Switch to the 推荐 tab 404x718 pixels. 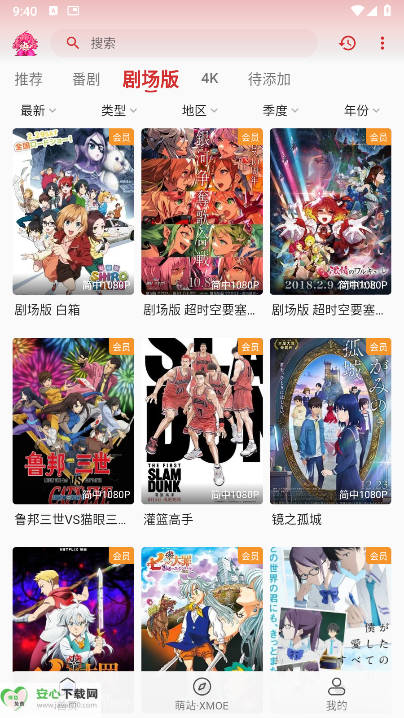(29, 79)
